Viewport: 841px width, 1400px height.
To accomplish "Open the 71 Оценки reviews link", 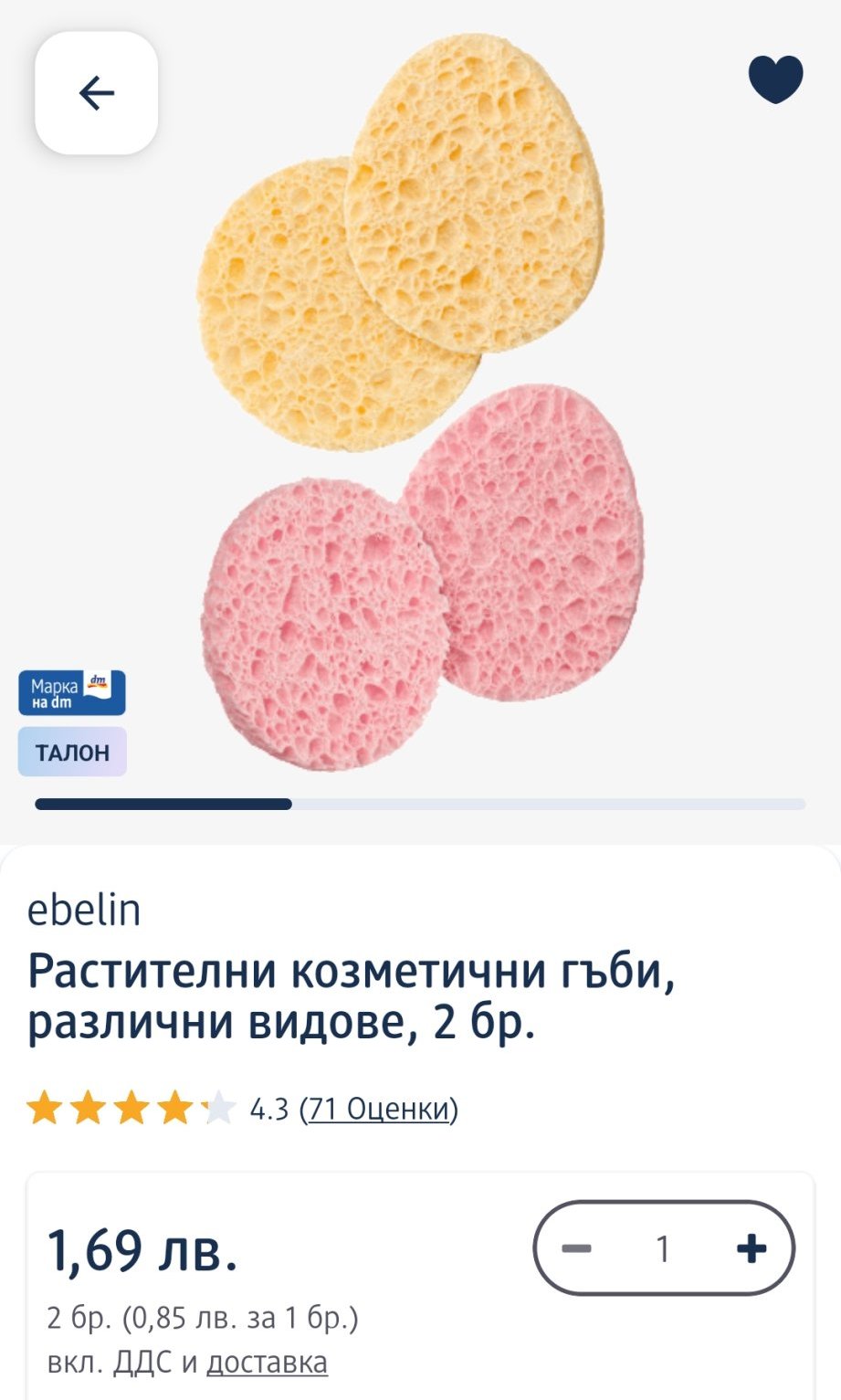I will pyautogui.click(x=379, y=1109).
